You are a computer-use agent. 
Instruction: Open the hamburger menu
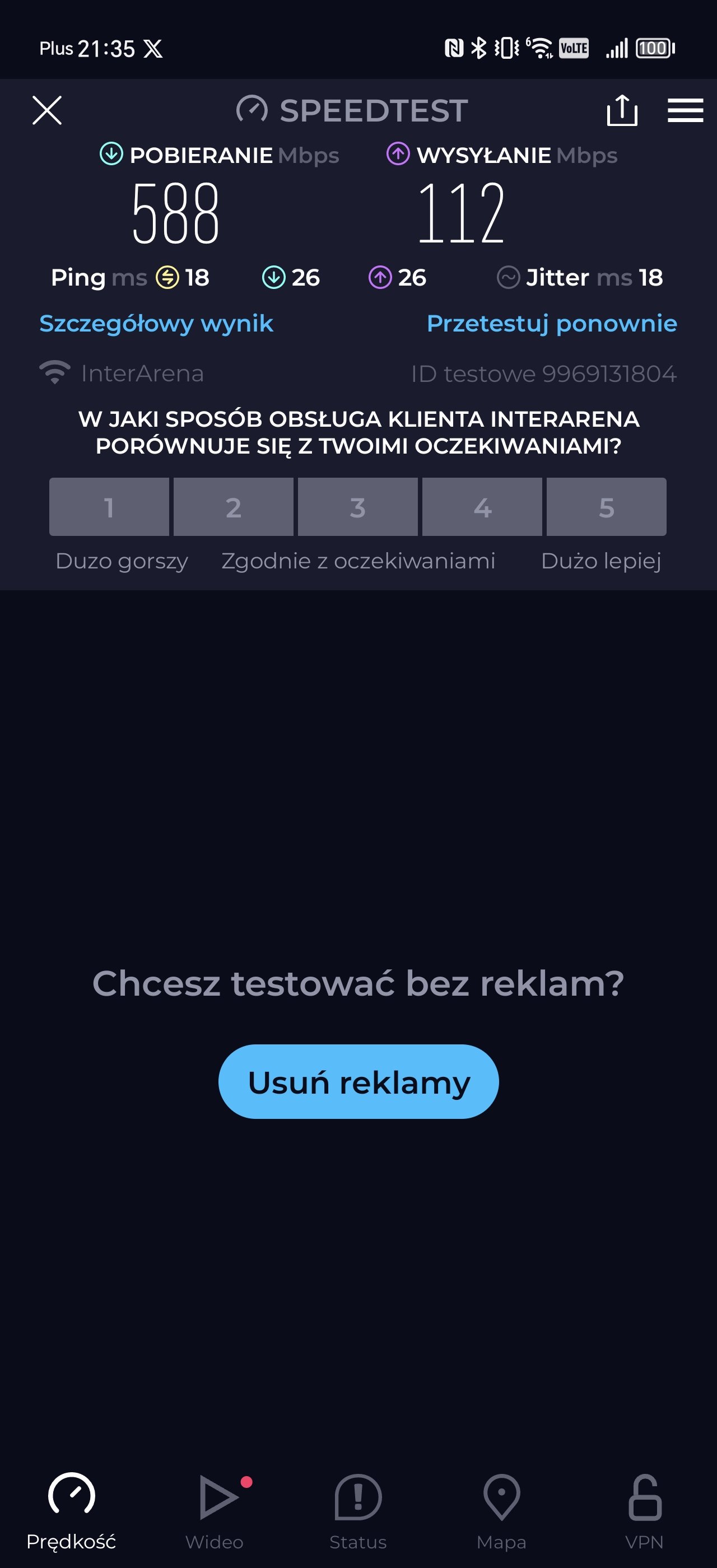click(685, 110)
